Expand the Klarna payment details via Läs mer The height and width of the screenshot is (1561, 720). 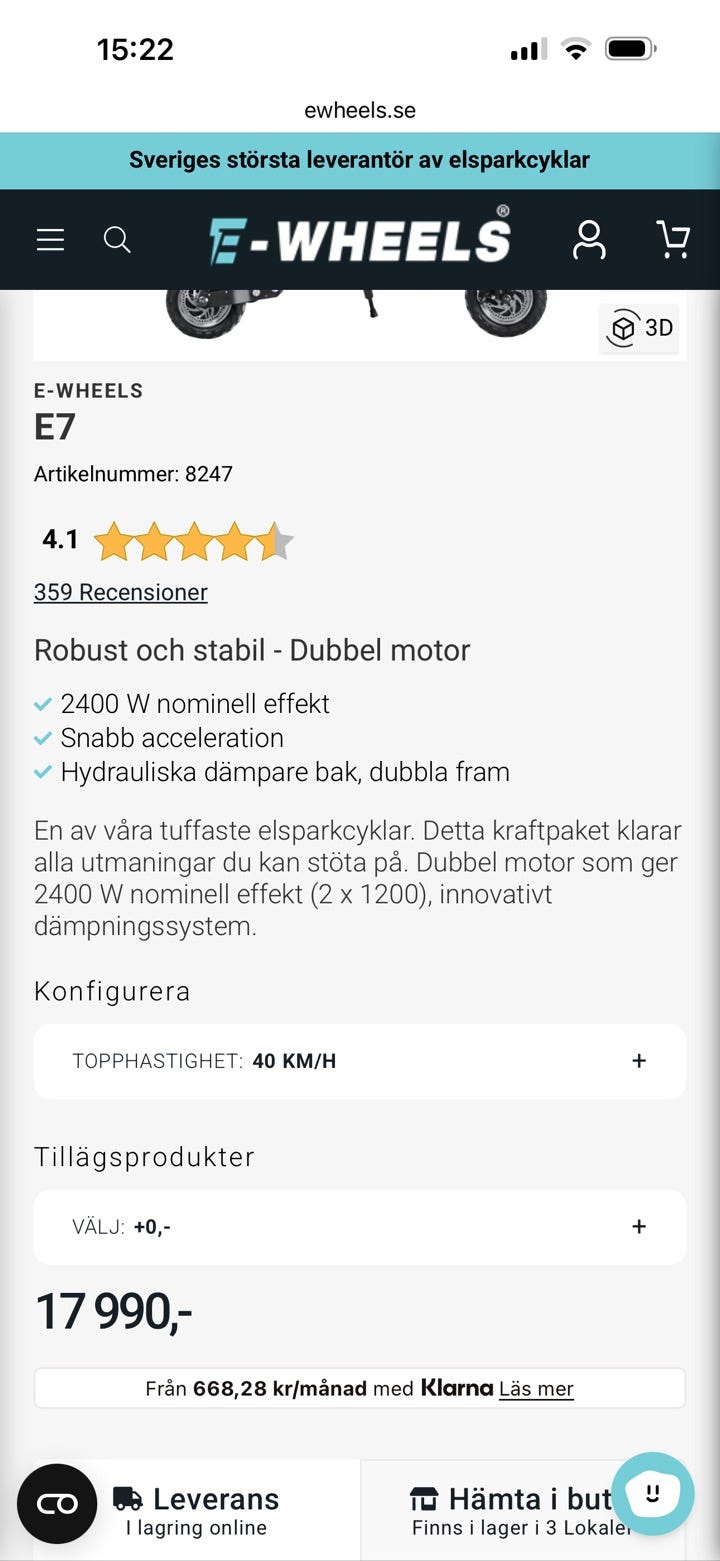(x=536, y=1389)
